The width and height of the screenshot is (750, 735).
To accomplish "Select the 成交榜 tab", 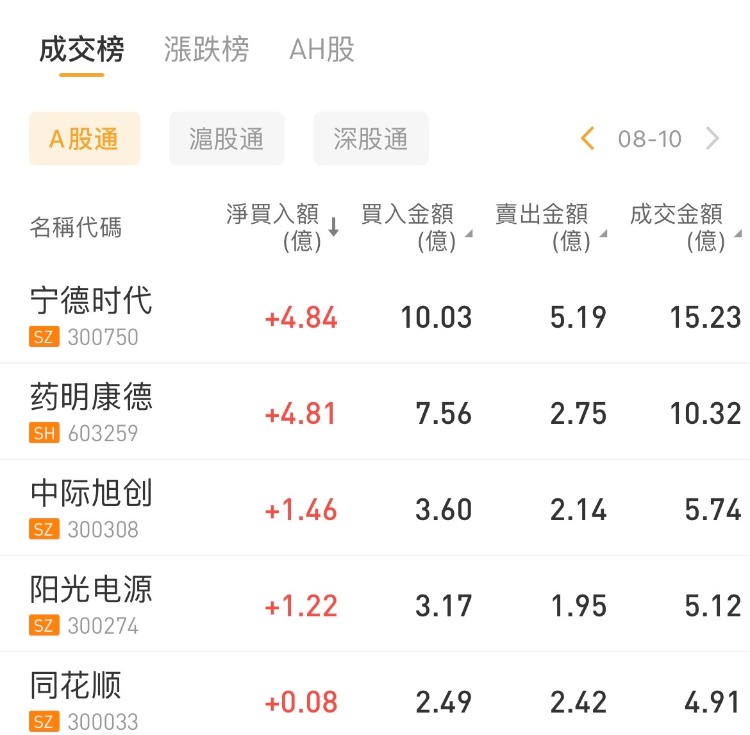I will coord(81,49).
